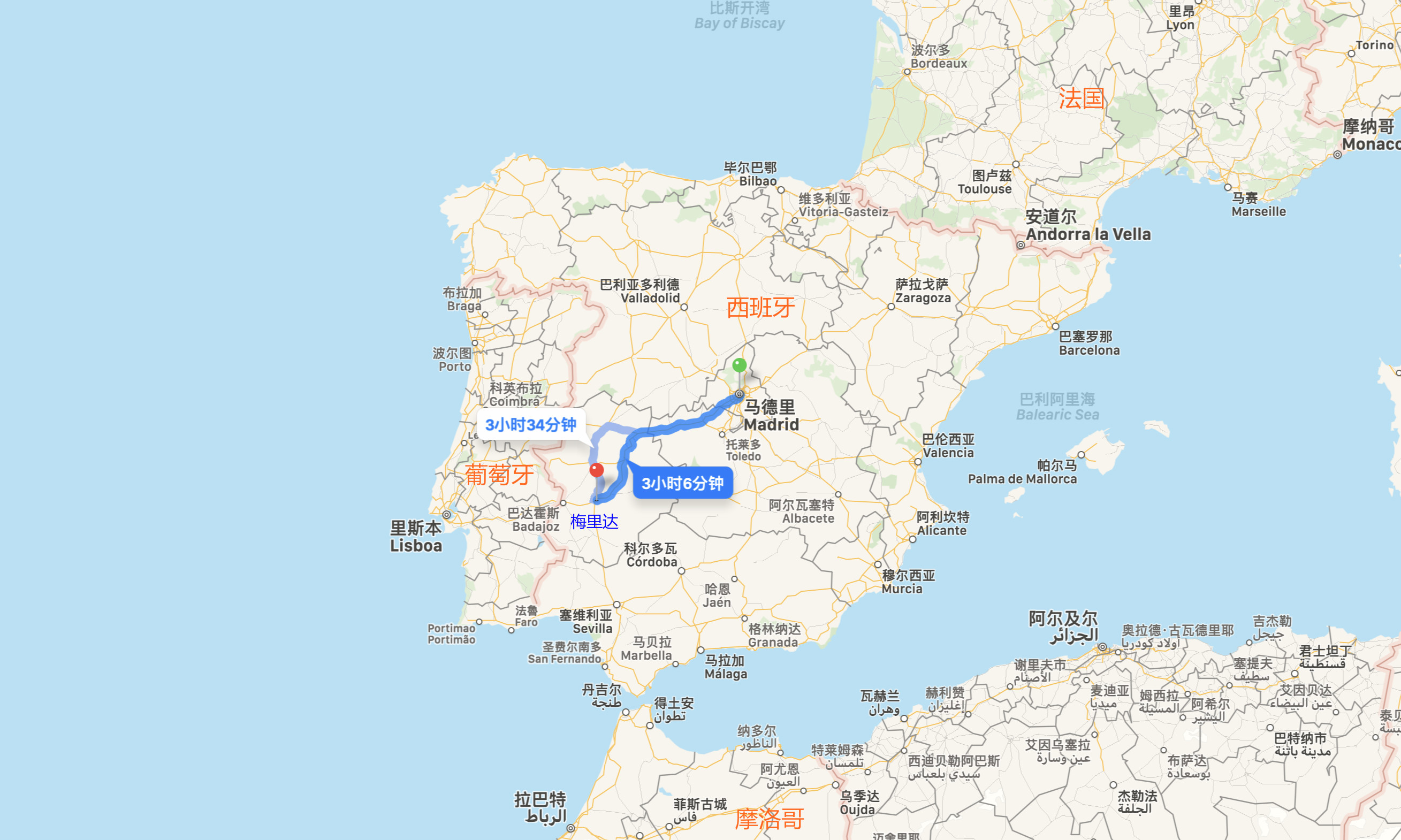Tap the green start pin near Madrid

[x=738, y=365]
